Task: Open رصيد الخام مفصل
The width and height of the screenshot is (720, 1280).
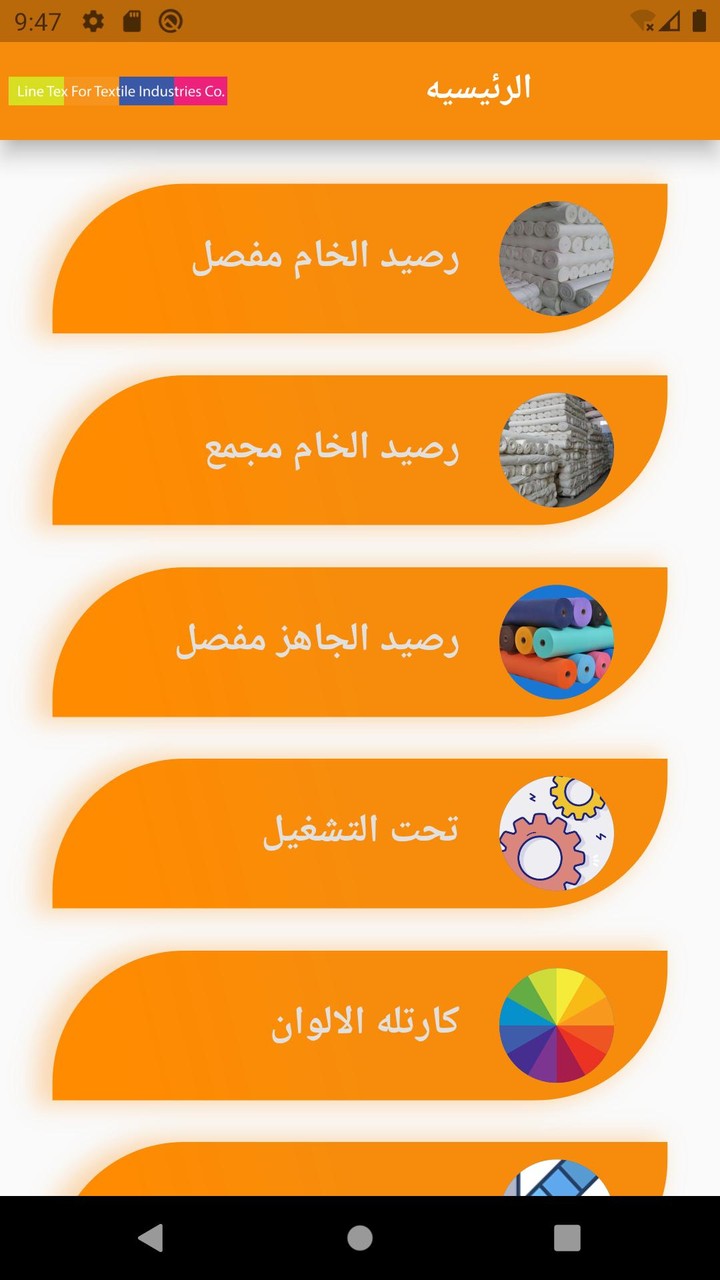Action: [x=330, y=257]
